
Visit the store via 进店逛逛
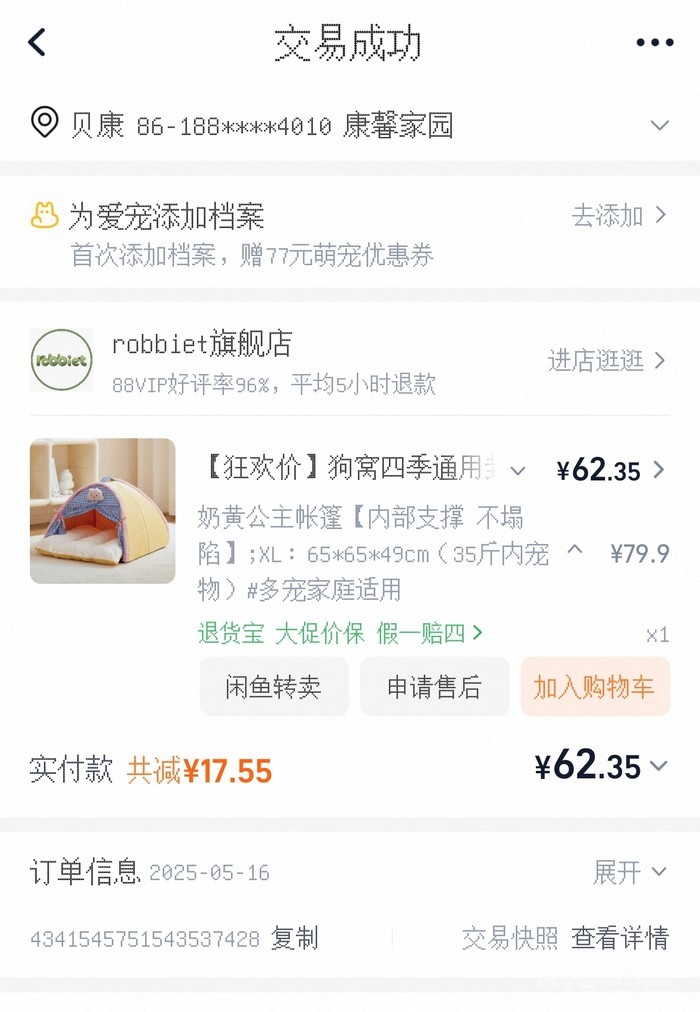(x=606, y=360)
